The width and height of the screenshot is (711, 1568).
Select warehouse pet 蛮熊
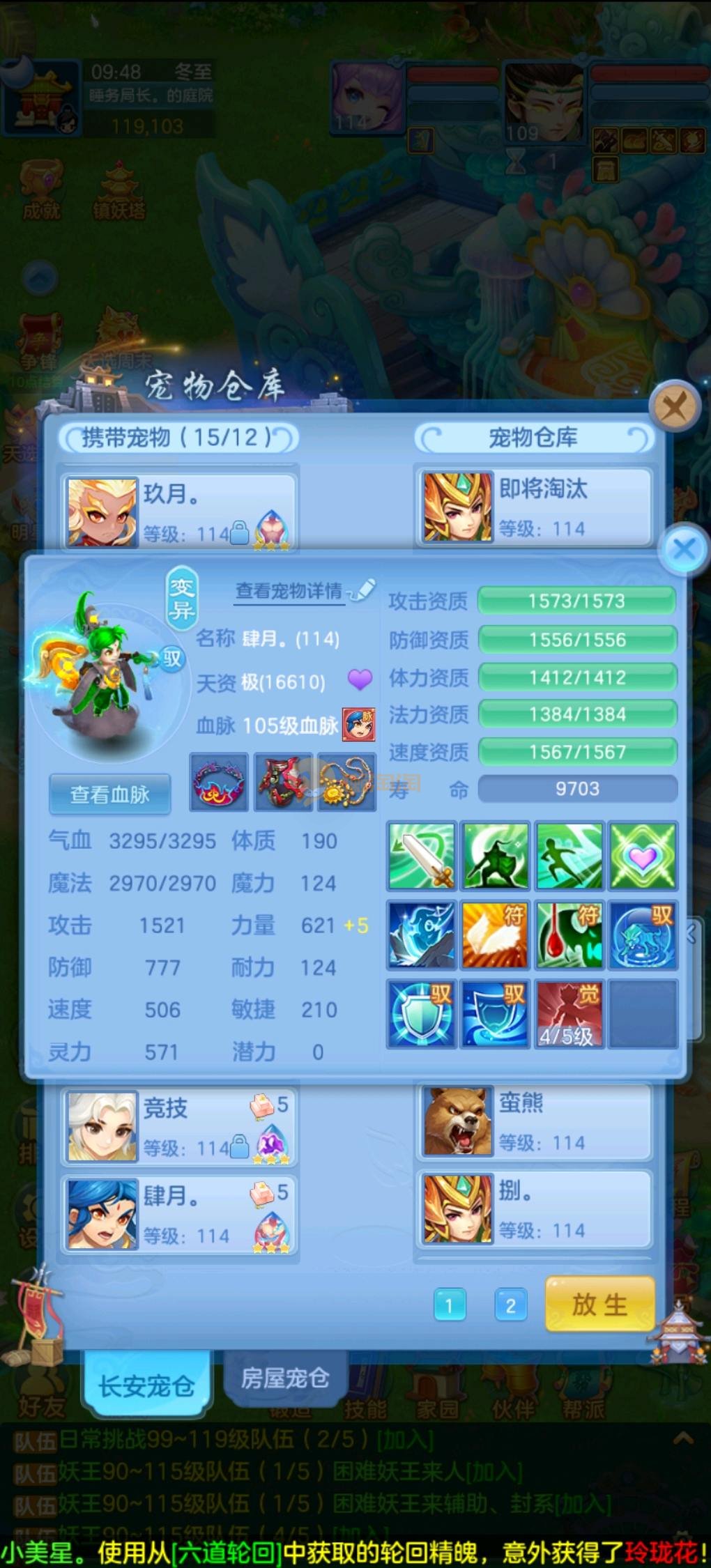click(535, 1121)
